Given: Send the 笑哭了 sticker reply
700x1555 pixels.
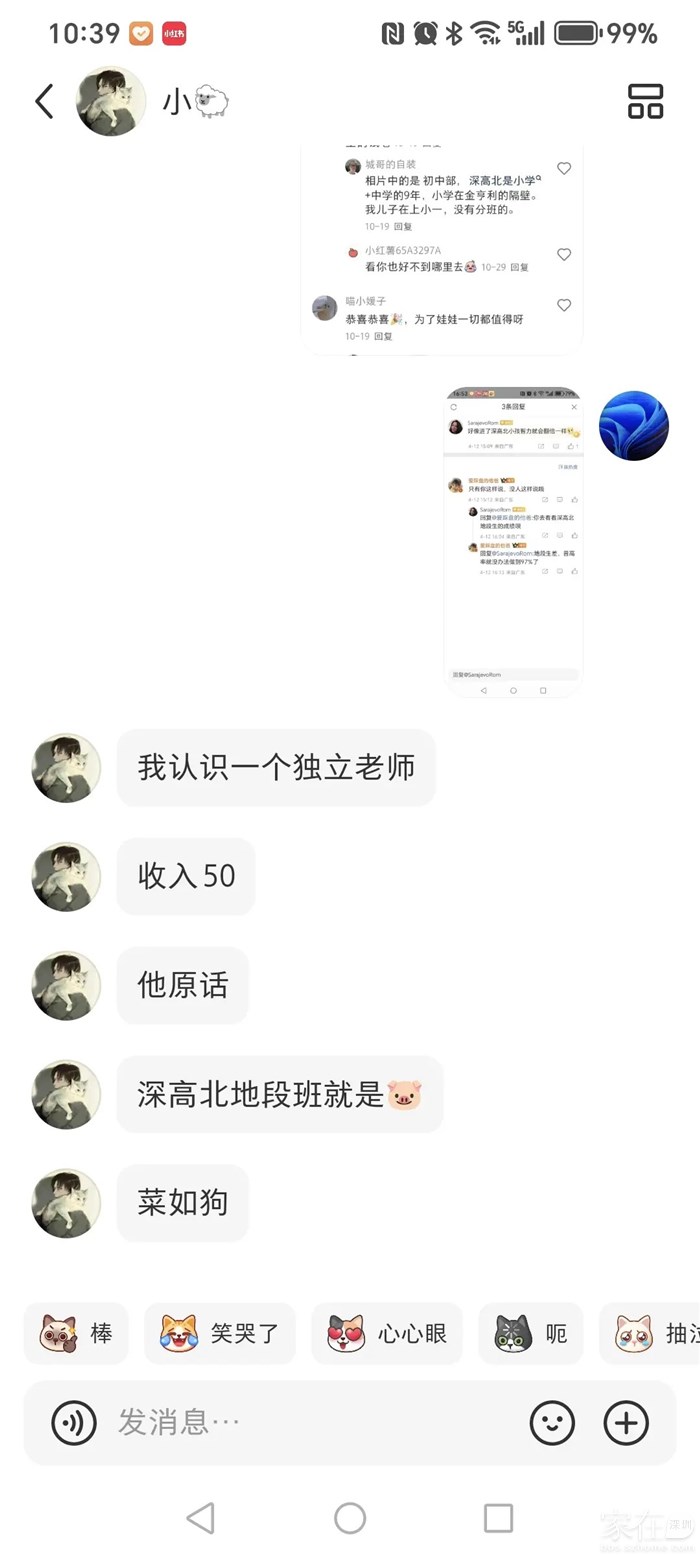Looking at the screenshot, I should click(220, 1333).
